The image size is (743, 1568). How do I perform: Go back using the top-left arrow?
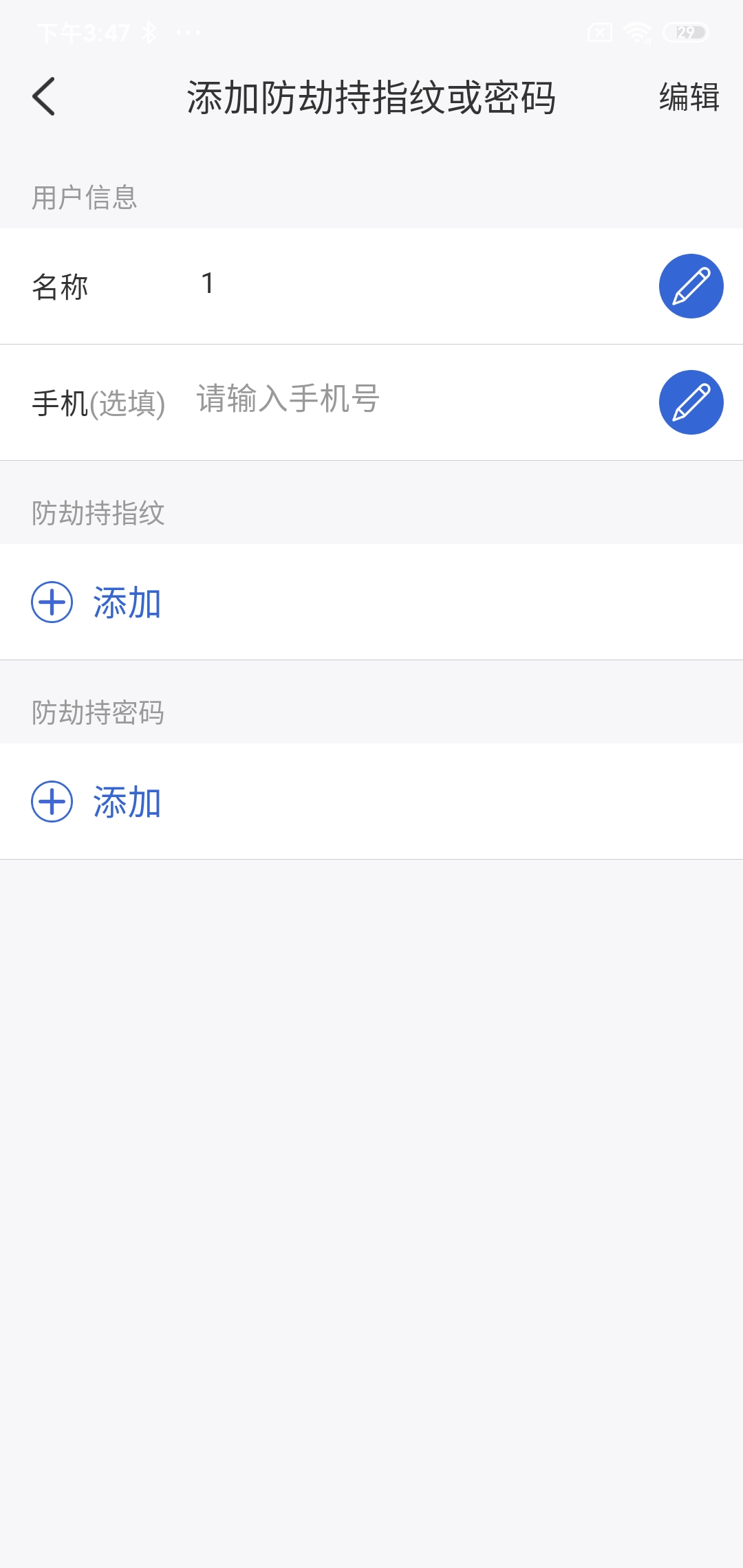[x=44, y=97]
